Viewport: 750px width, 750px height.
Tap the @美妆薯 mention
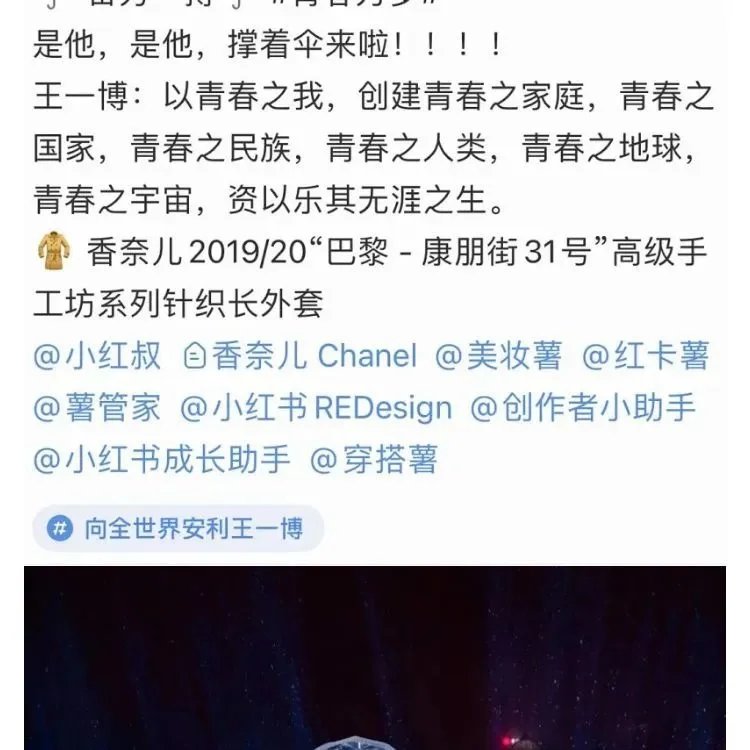click(x=498, y=356)
